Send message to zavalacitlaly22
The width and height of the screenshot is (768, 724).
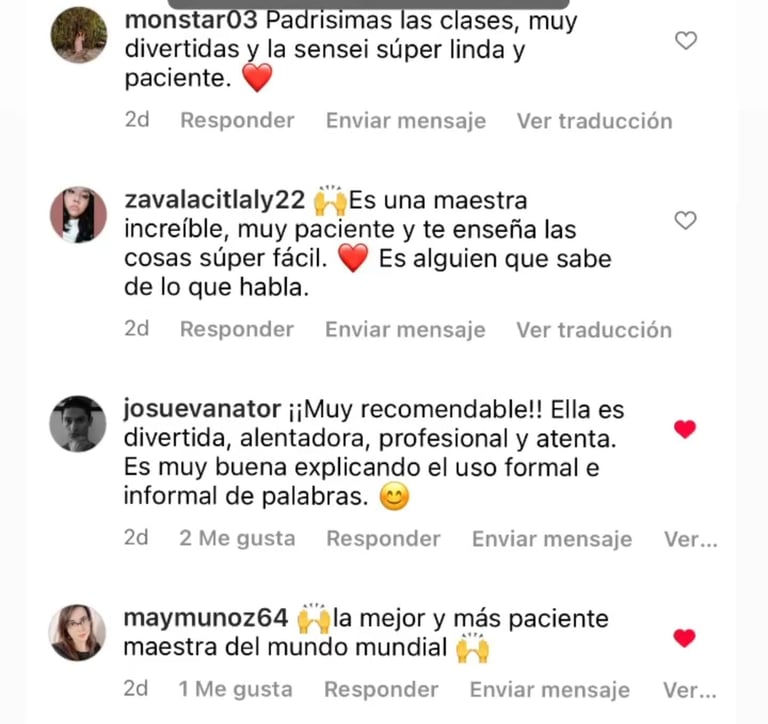405,329
